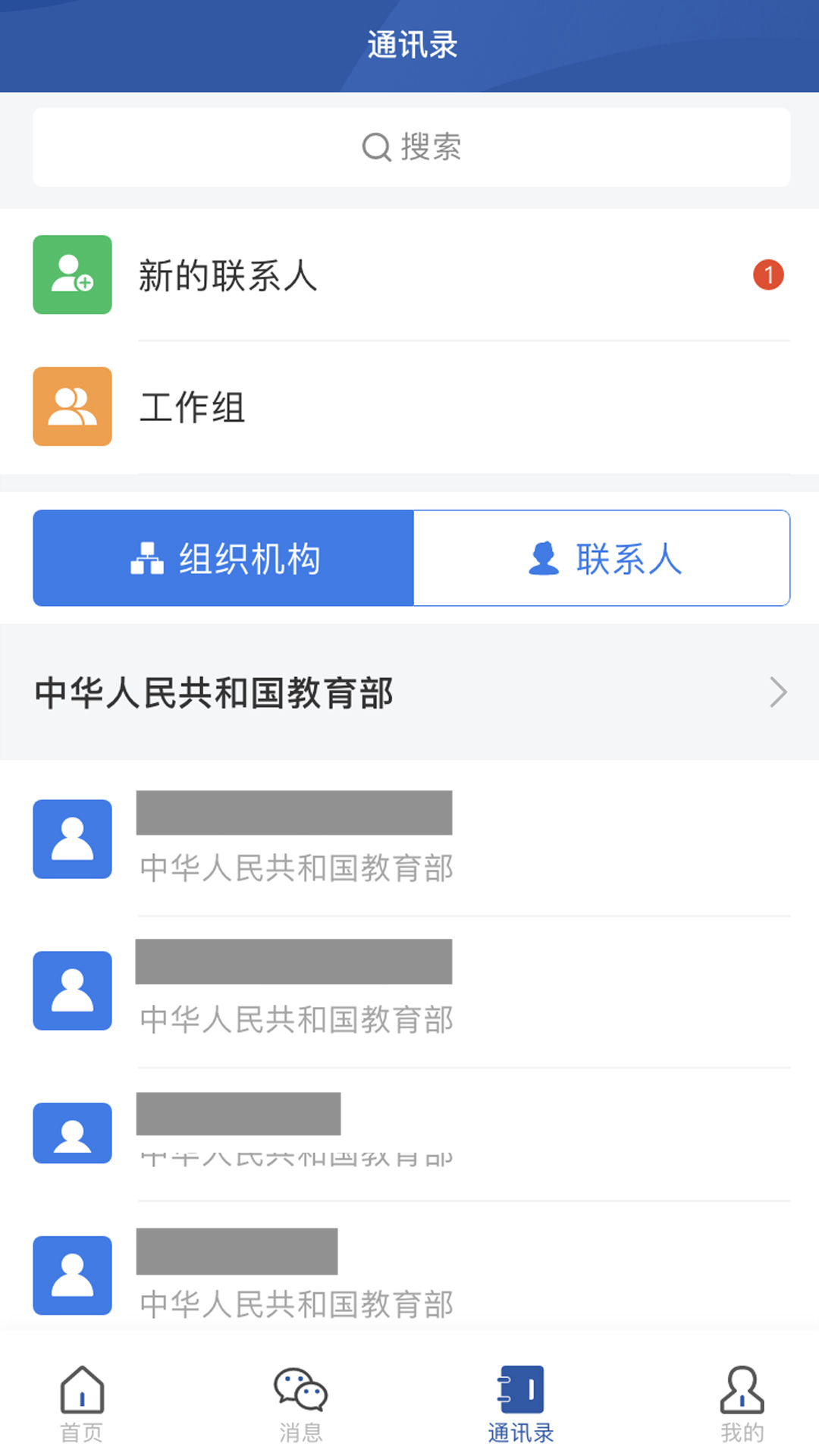Open the 搜索 search box
The height and width of the screenshot is (1456, 819).
411,147
